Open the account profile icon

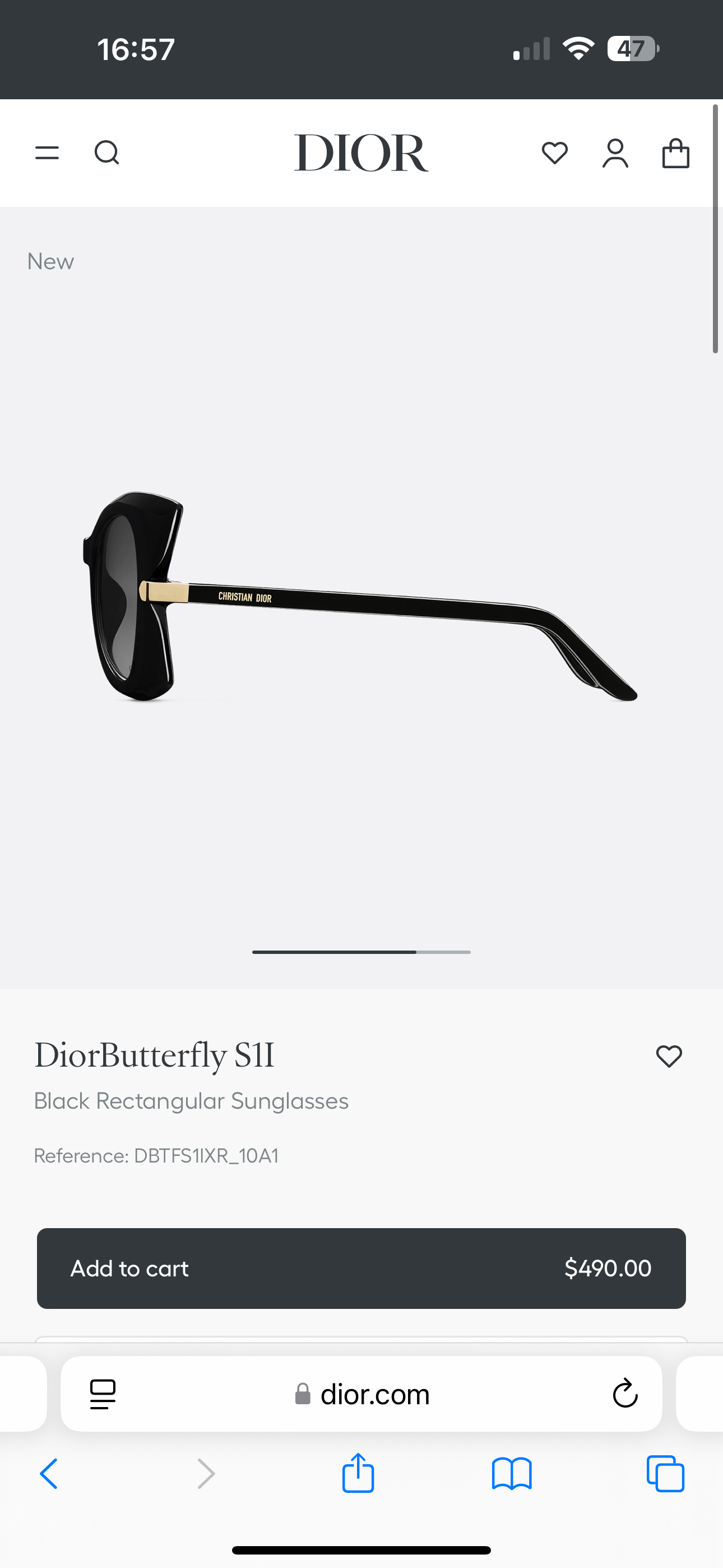coord(615,153)
